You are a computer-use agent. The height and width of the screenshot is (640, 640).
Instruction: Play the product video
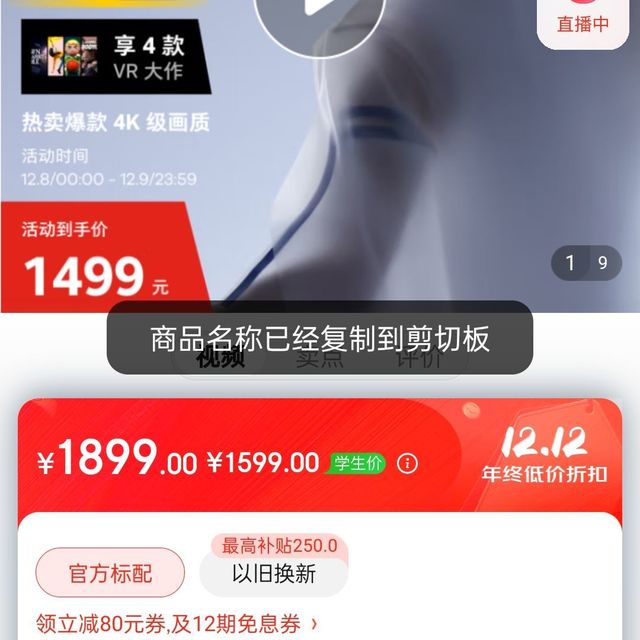pos(319,12)
